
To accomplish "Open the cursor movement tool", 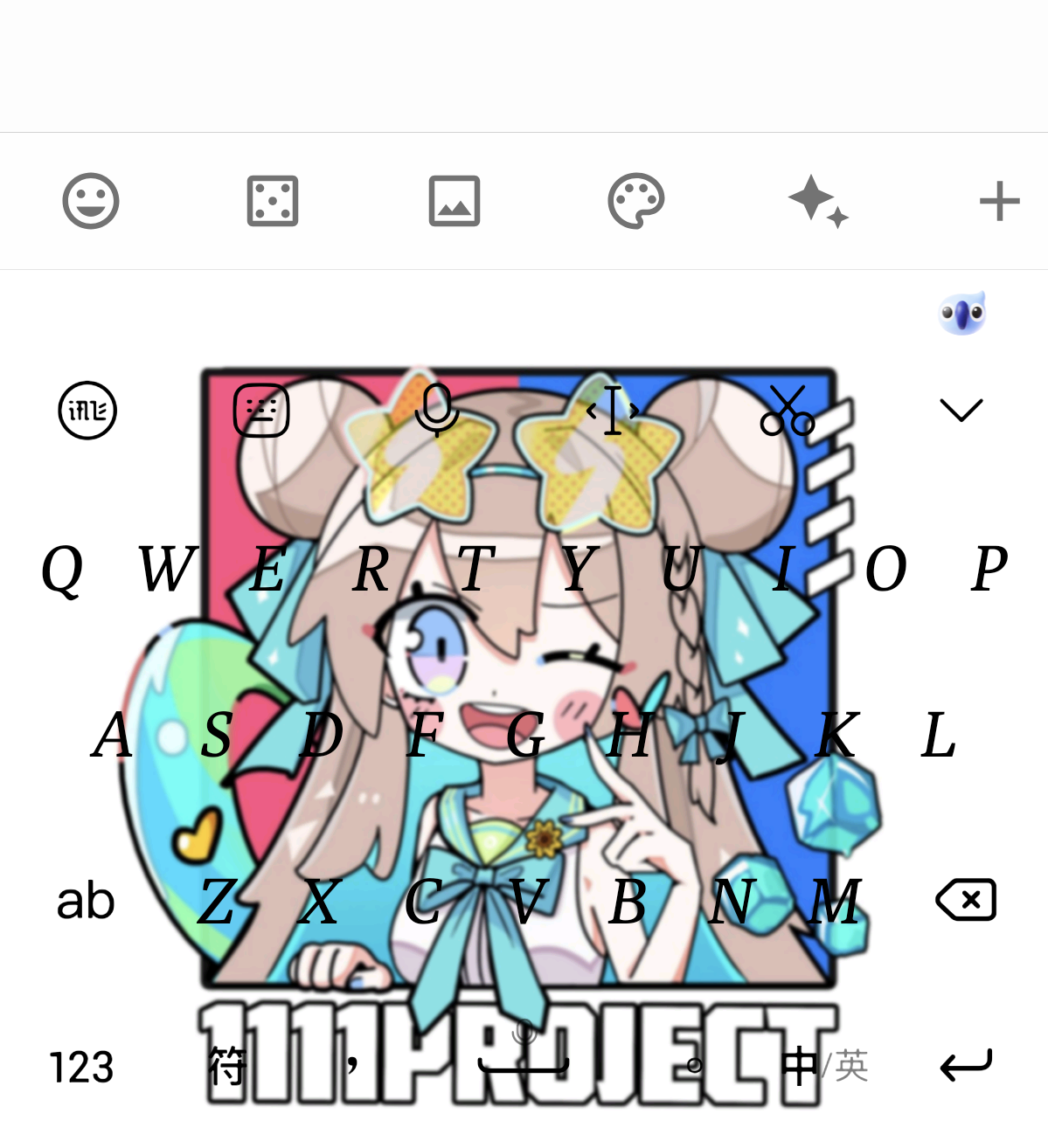I will pos(612,410).
